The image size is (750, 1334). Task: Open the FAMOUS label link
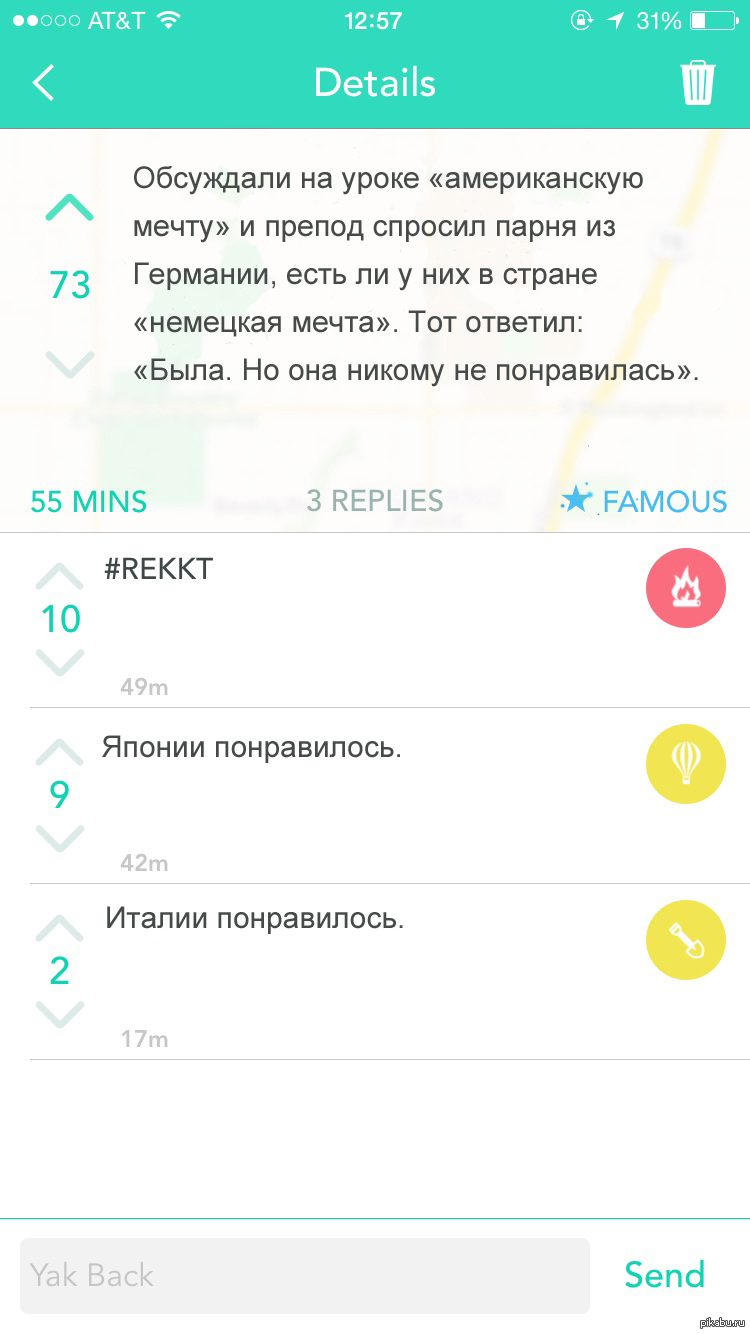(664, 500)
